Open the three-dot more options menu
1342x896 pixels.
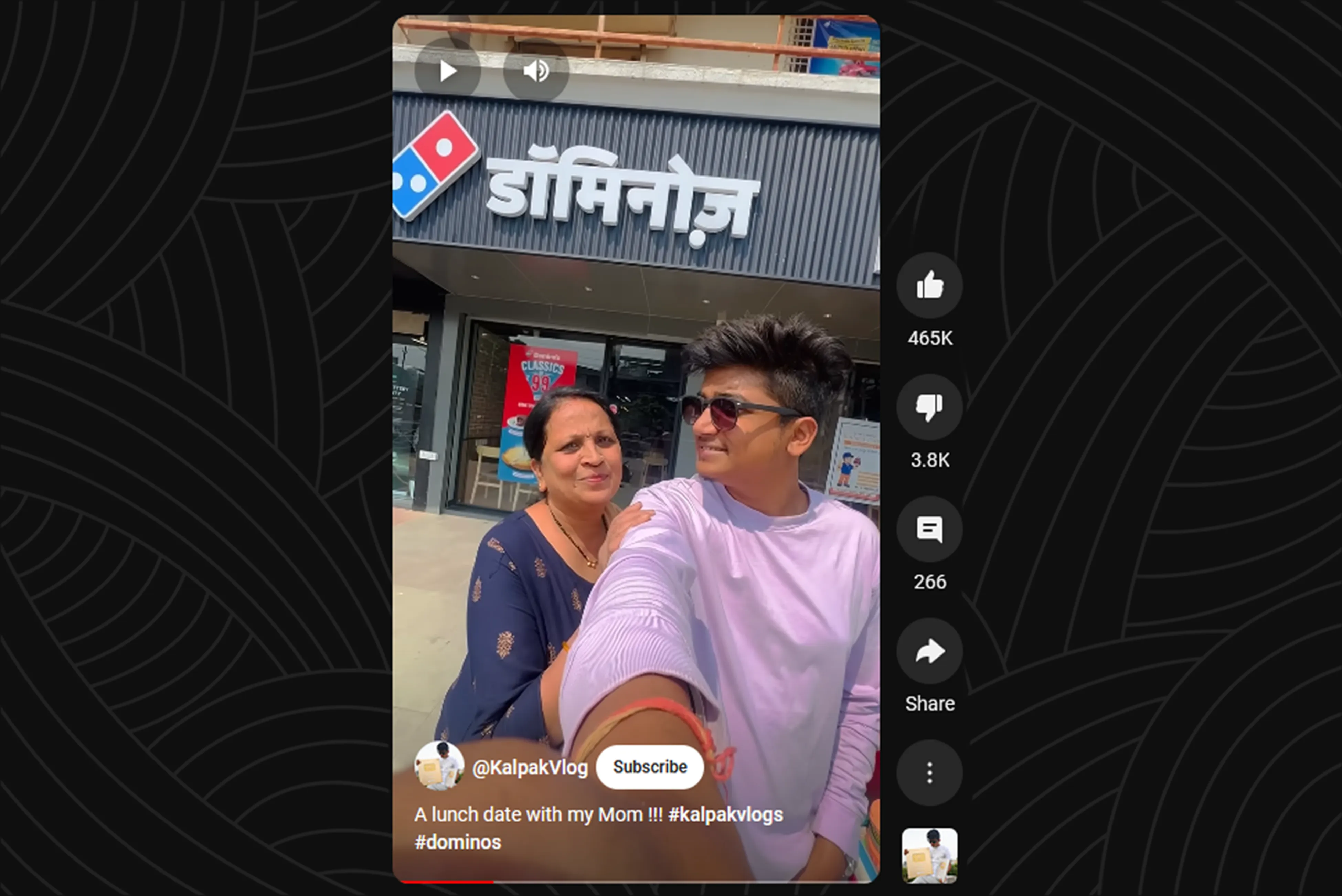[x=929, y=772]
